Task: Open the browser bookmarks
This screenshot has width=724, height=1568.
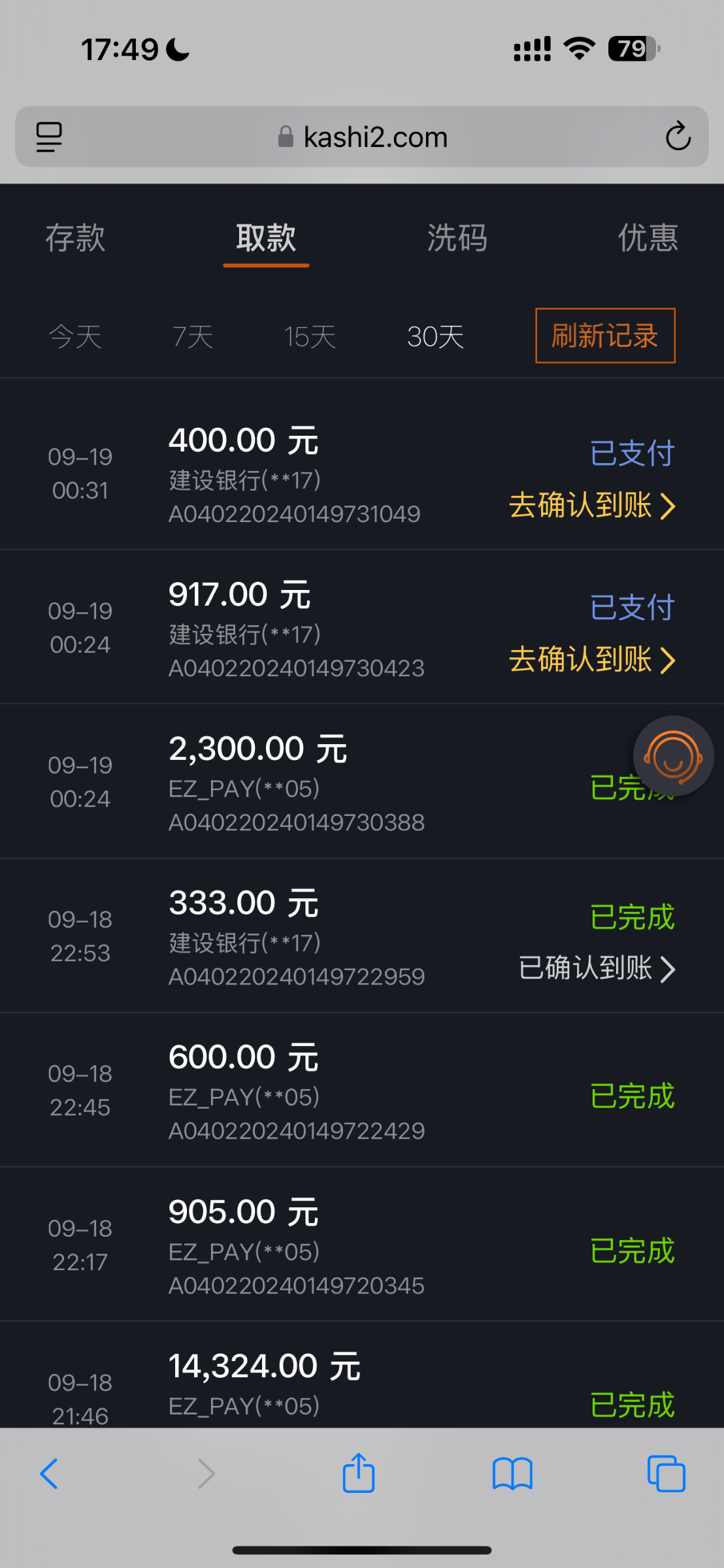Action: coord(512,1474)
